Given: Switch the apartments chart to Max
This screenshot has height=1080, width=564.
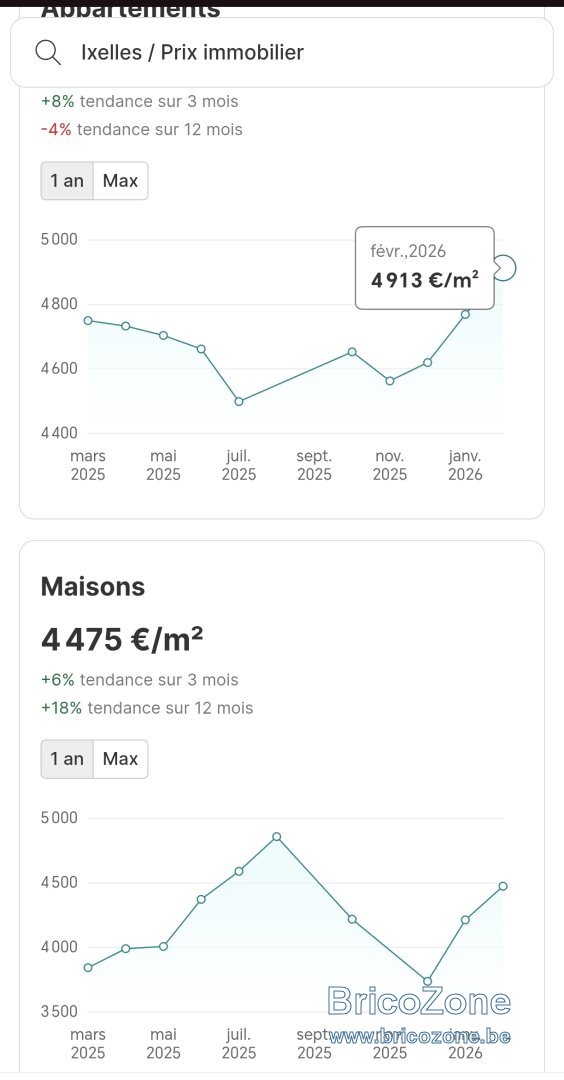Looking at the screenshot, I should pyautogui.click(x=121, y=180).
